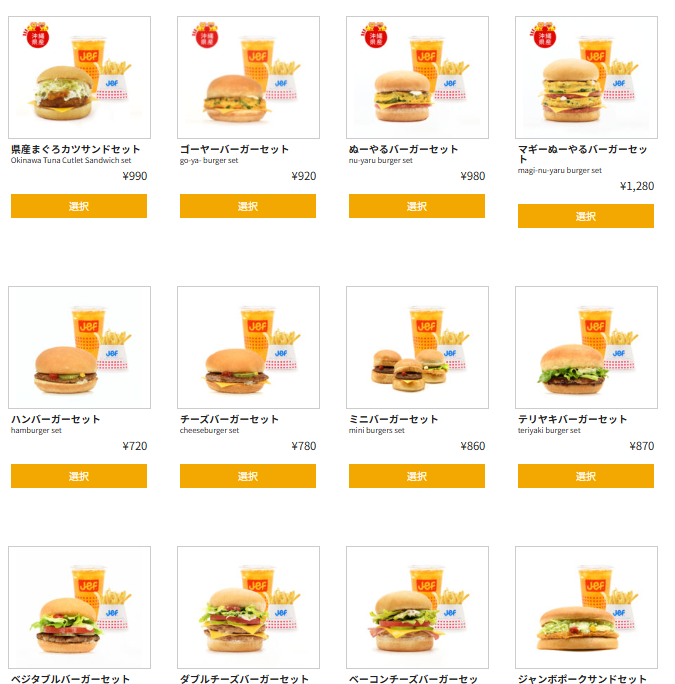
Task: Open the ベーコンチーズバーガーセット picture
Action: click(x=417, y=607)
